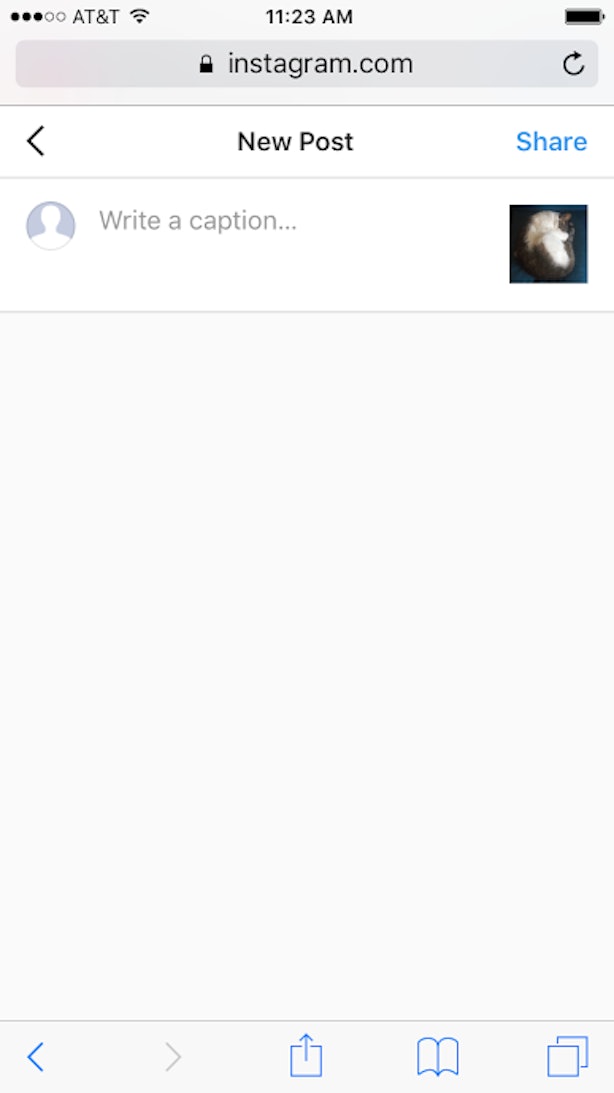The image size is (614, 1093).
Task: Reload the instagram.com page
Action: 574,64
